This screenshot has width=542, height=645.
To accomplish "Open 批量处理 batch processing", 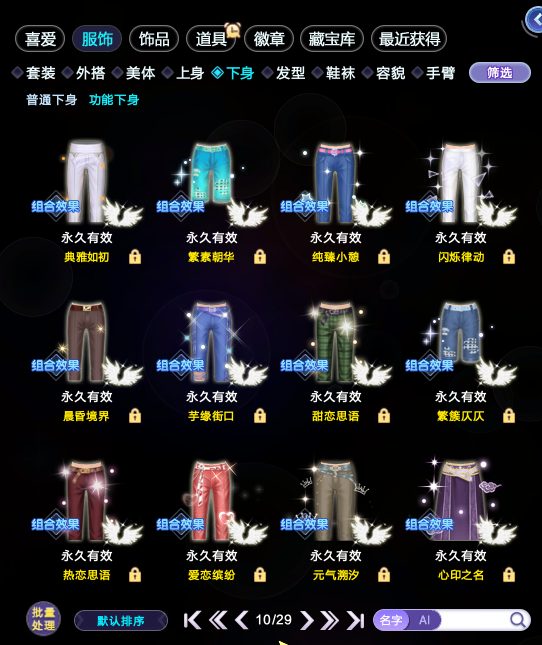I will point(44,619).
